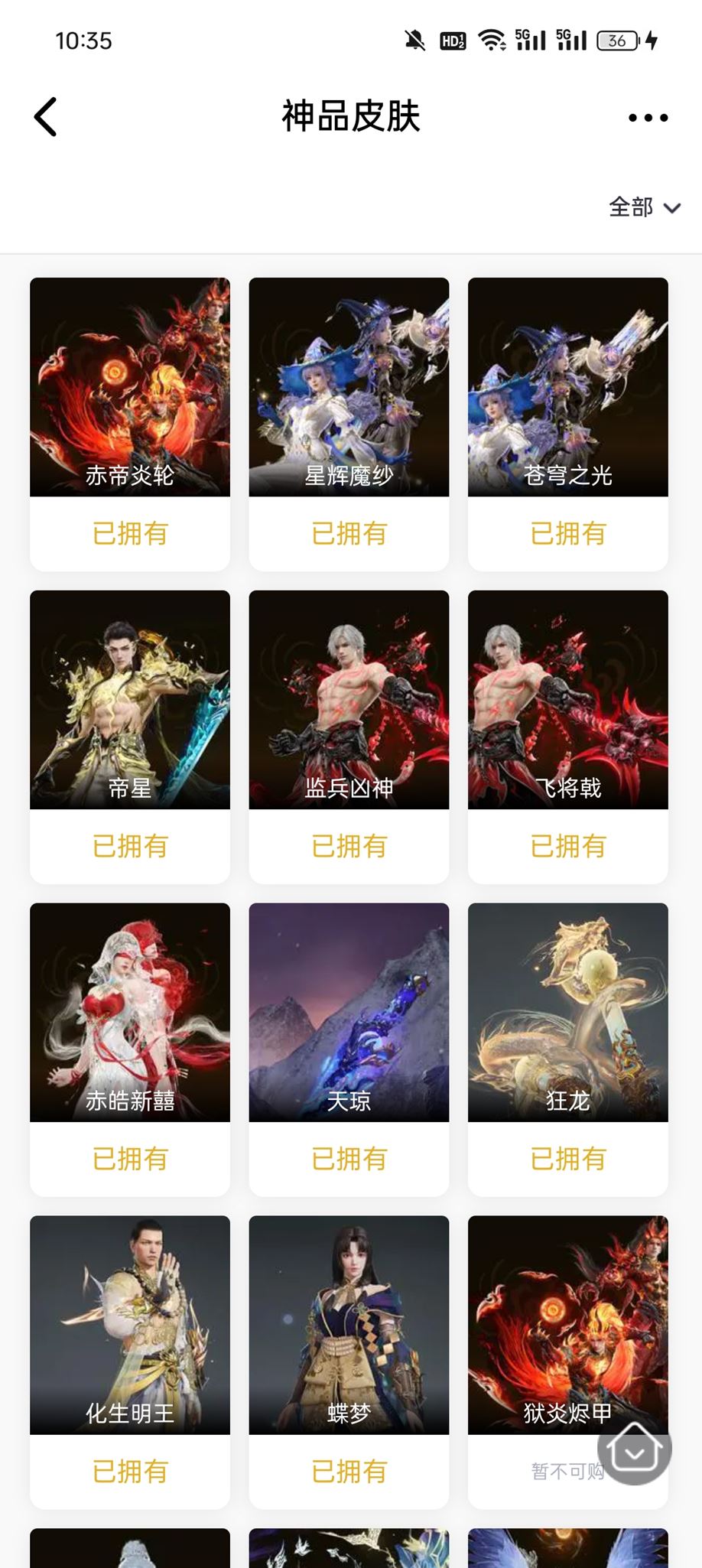
Task: Expand the 全部 filter dropdown
Action: click(x=644, y=207)
